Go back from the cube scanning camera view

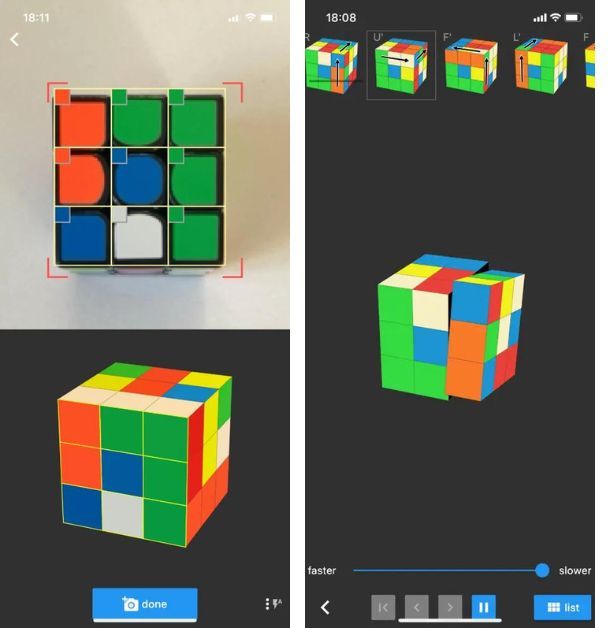[14, 39]
